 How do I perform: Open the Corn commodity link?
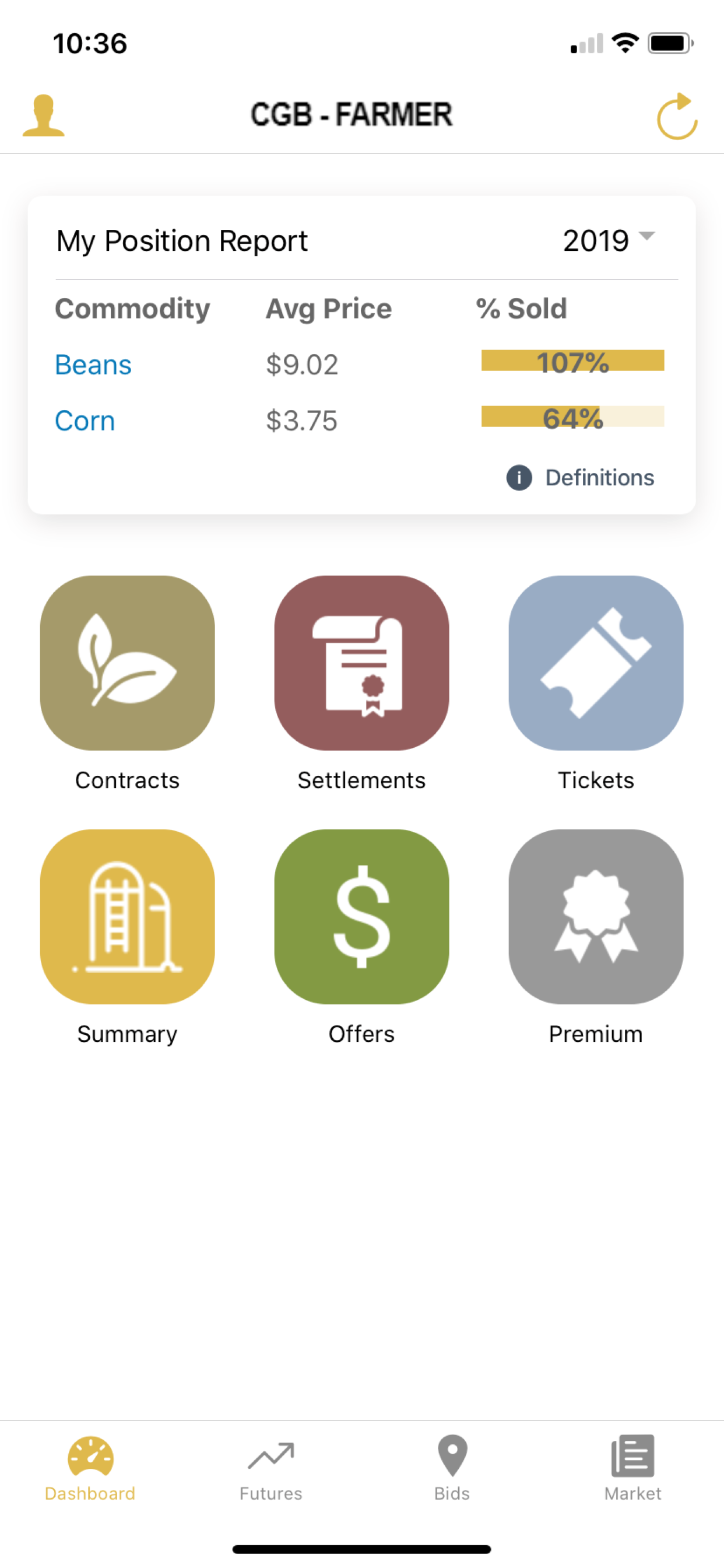pos(85,421)
